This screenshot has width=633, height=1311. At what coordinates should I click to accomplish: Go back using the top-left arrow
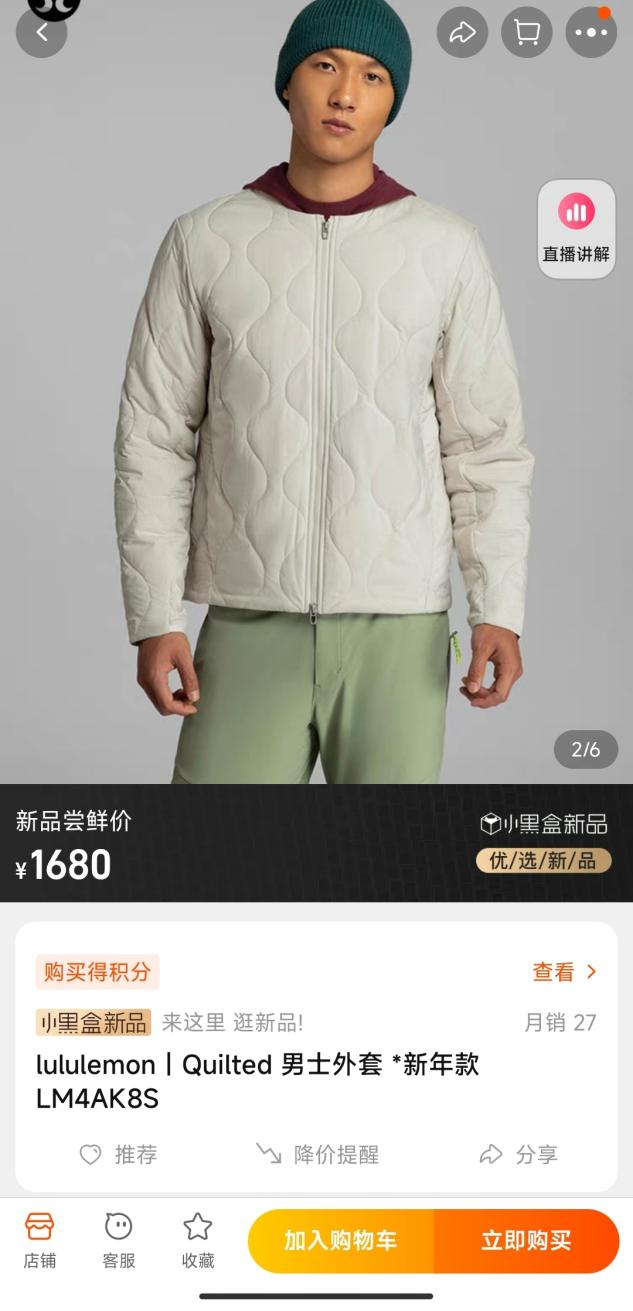click(42, 32)
